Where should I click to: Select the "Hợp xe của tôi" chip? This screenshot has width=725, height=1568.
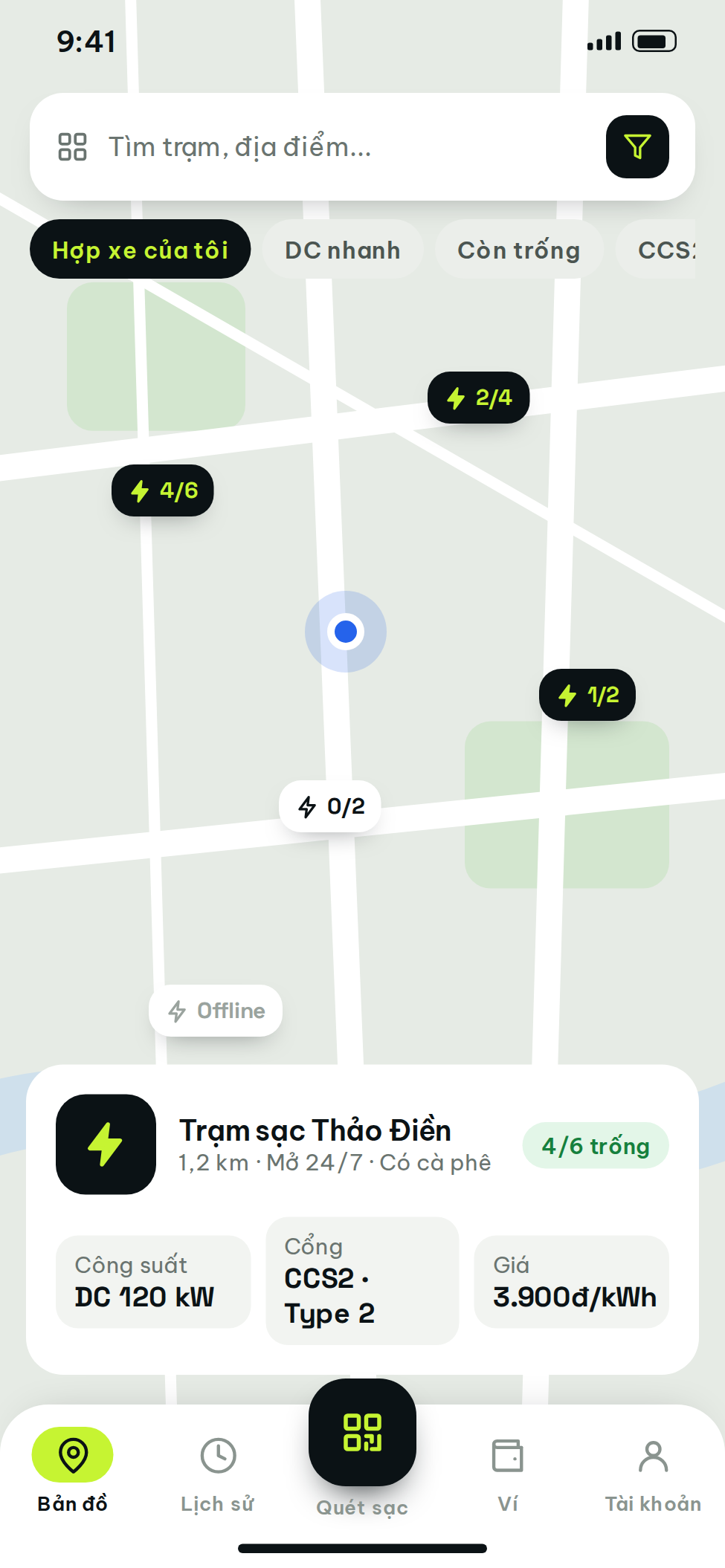pos(140,249)
